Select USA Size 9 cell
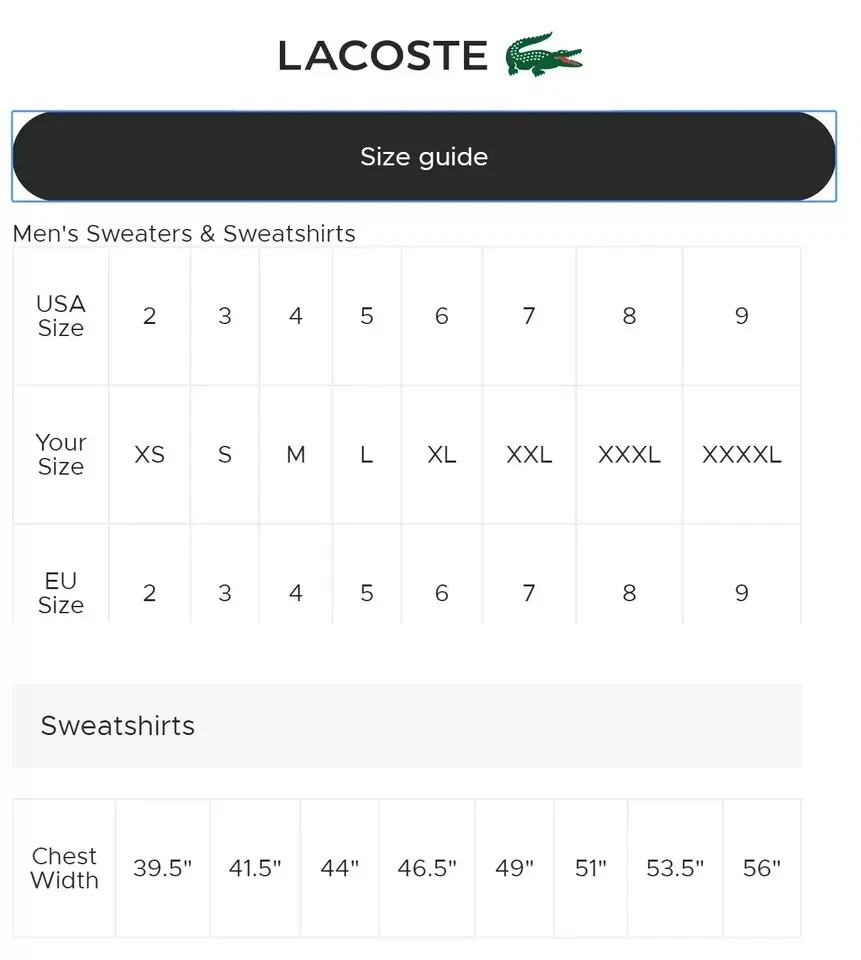 pos(741,316)
